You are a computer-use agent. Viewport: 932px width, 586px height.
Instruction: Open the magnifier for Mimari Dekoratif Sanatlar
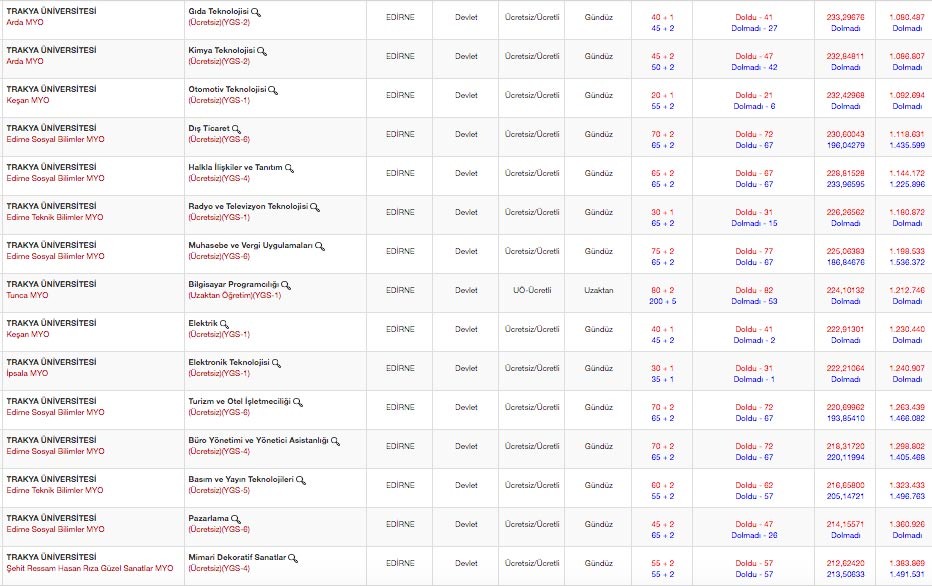click(293, 558)
